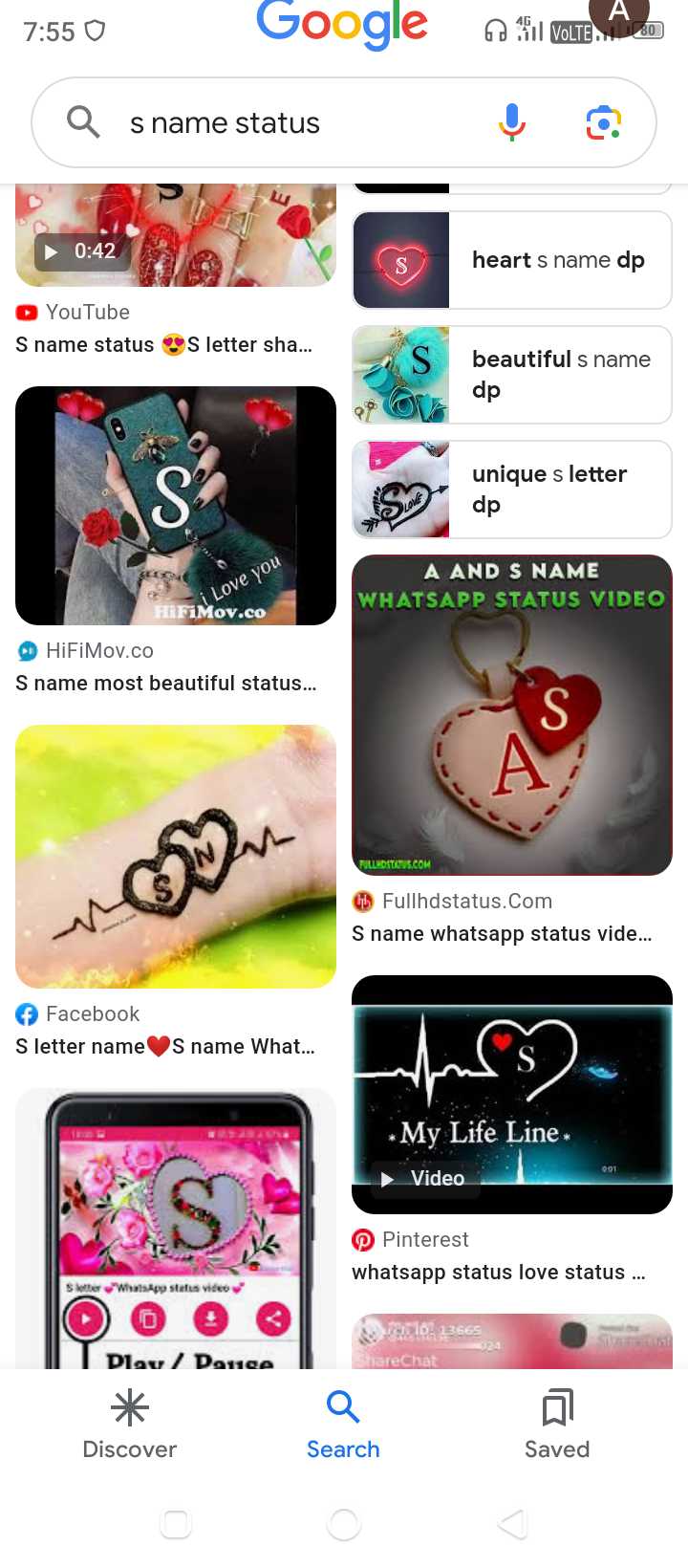The height and width of the screenshot is (1568, 688).
Task: Switch to the Discover tab
Action: tap(130, 1425)
